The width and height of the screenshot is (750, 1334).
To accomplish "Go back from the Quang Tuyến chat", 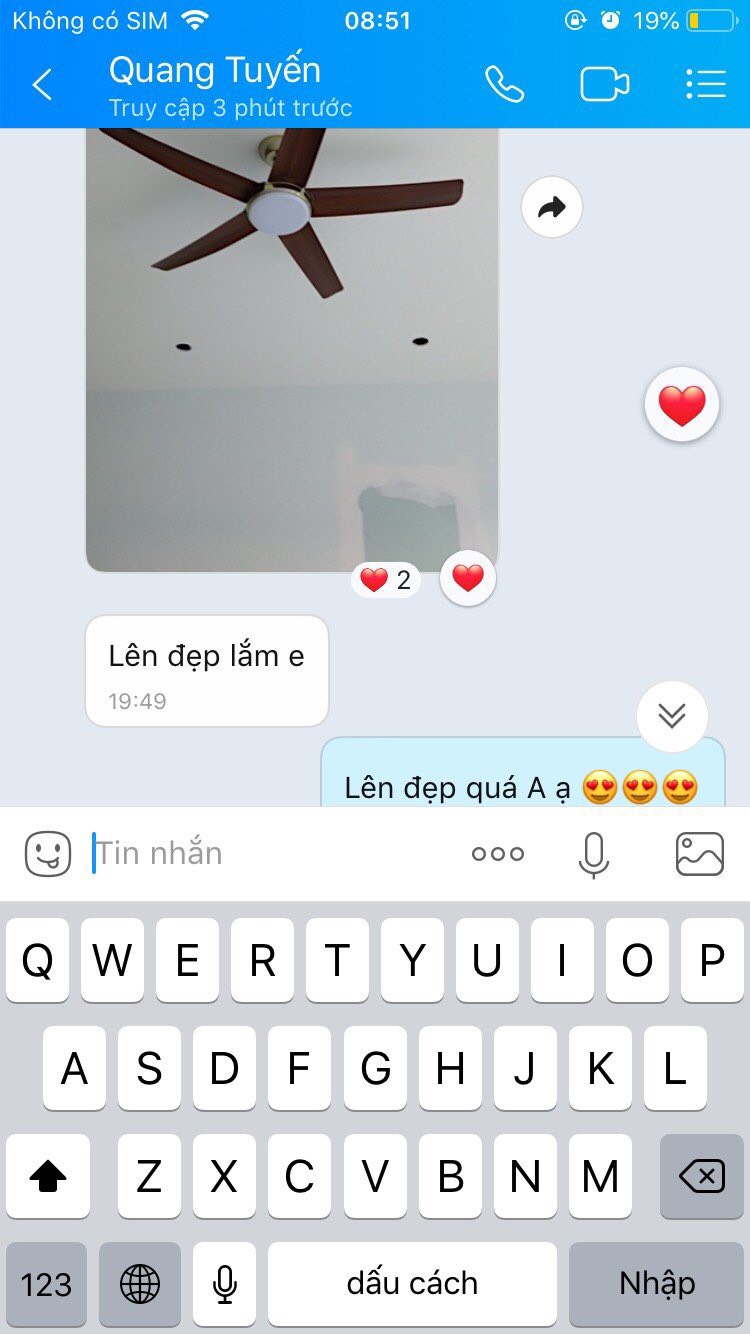I will (x=42, y=85).
